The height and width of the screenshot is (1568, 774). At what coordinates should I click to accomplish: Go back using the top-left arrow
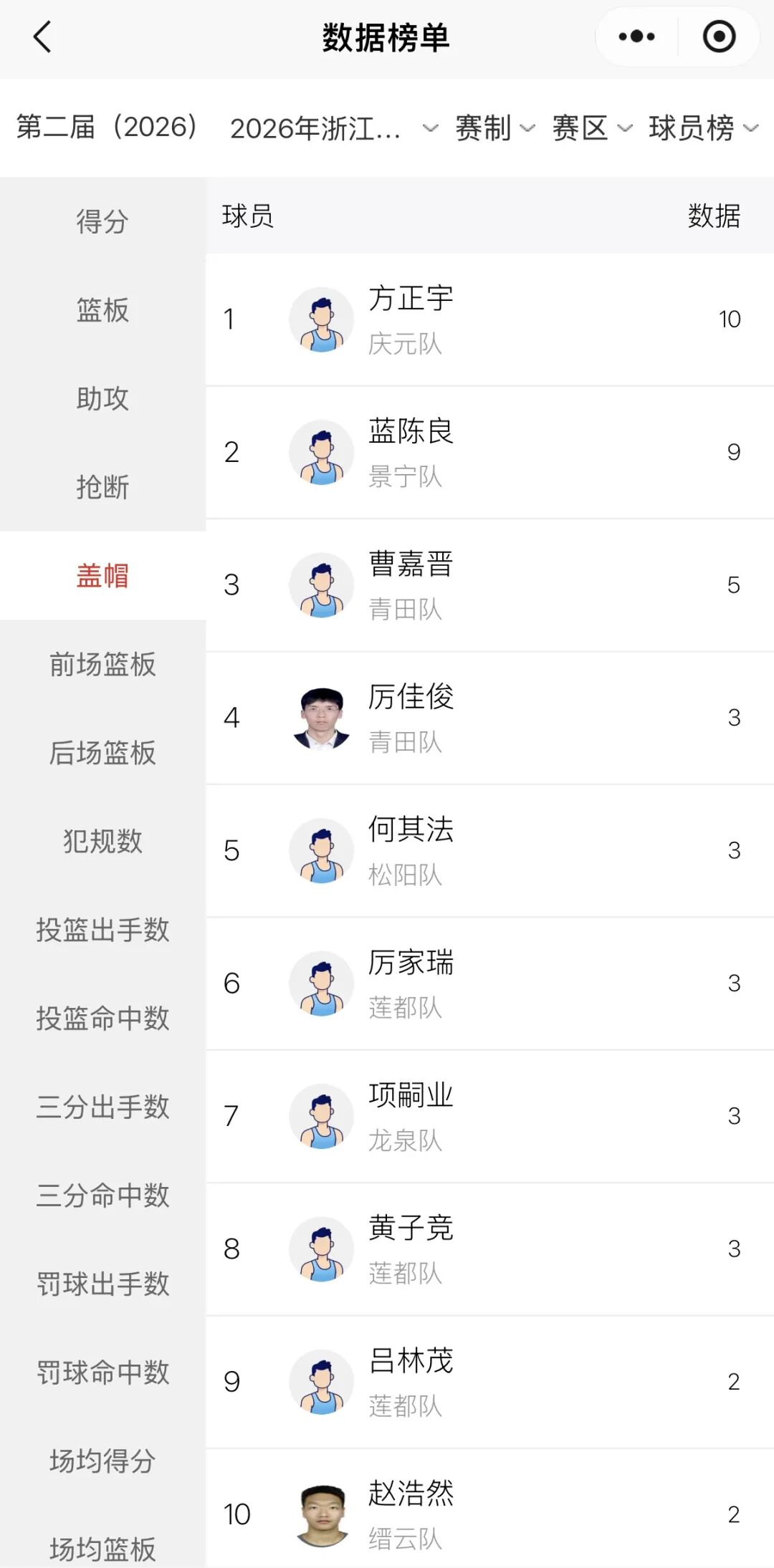(x=42, y=37)
